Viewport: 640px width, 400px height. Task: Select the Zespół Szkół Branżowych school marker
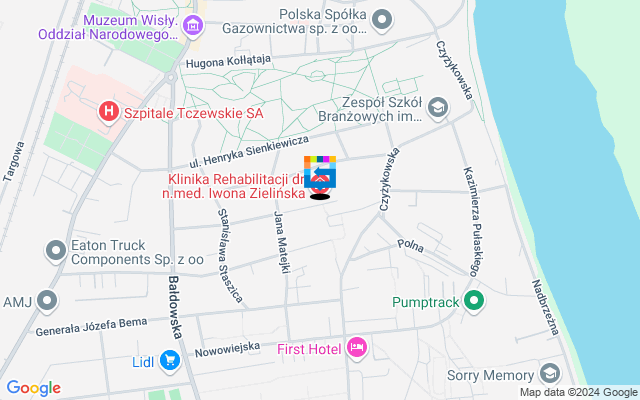click(x=437, y=107)
